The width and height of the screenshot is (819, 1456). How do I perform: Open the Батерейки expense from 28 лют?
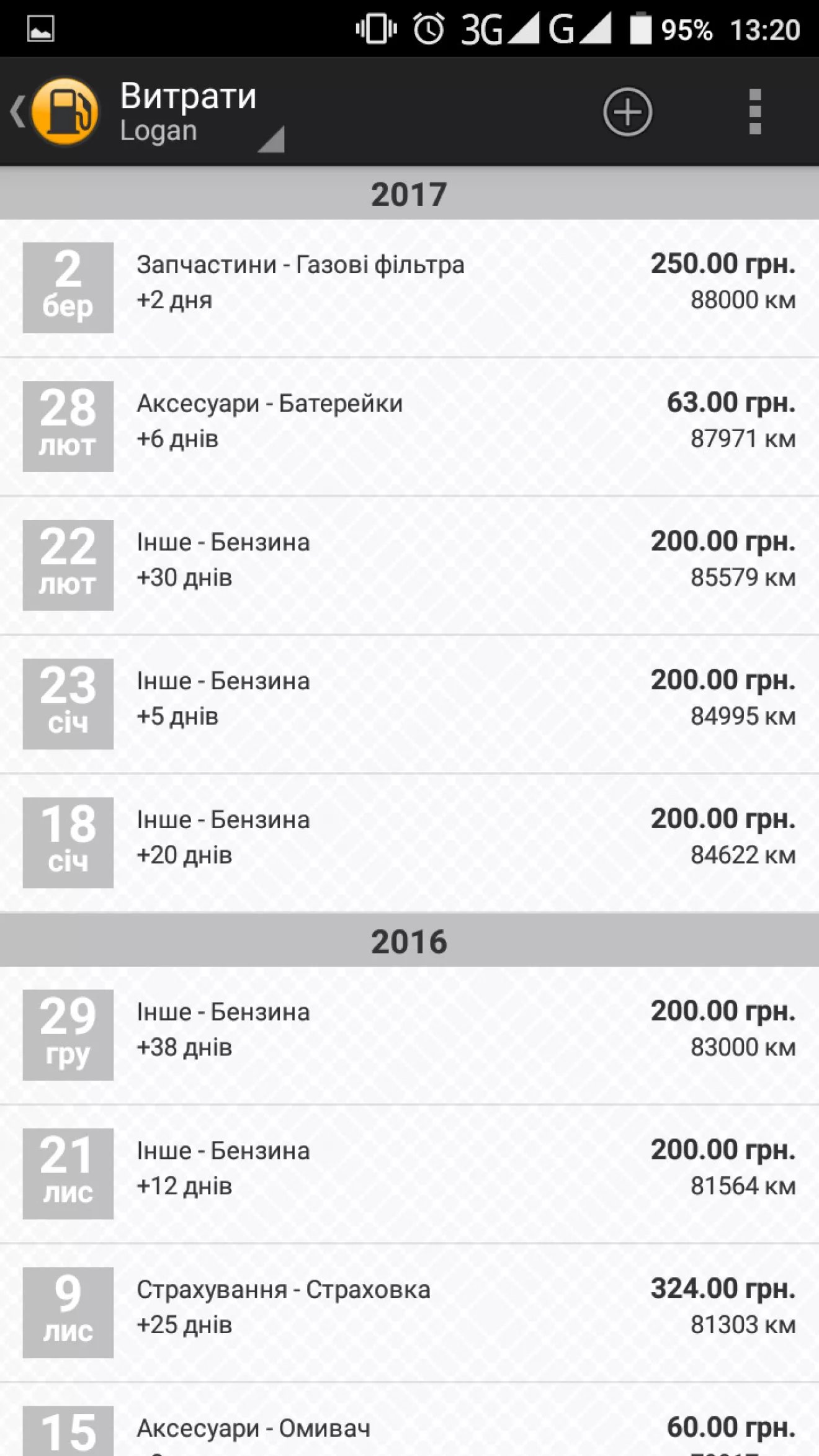coord(409,427)
